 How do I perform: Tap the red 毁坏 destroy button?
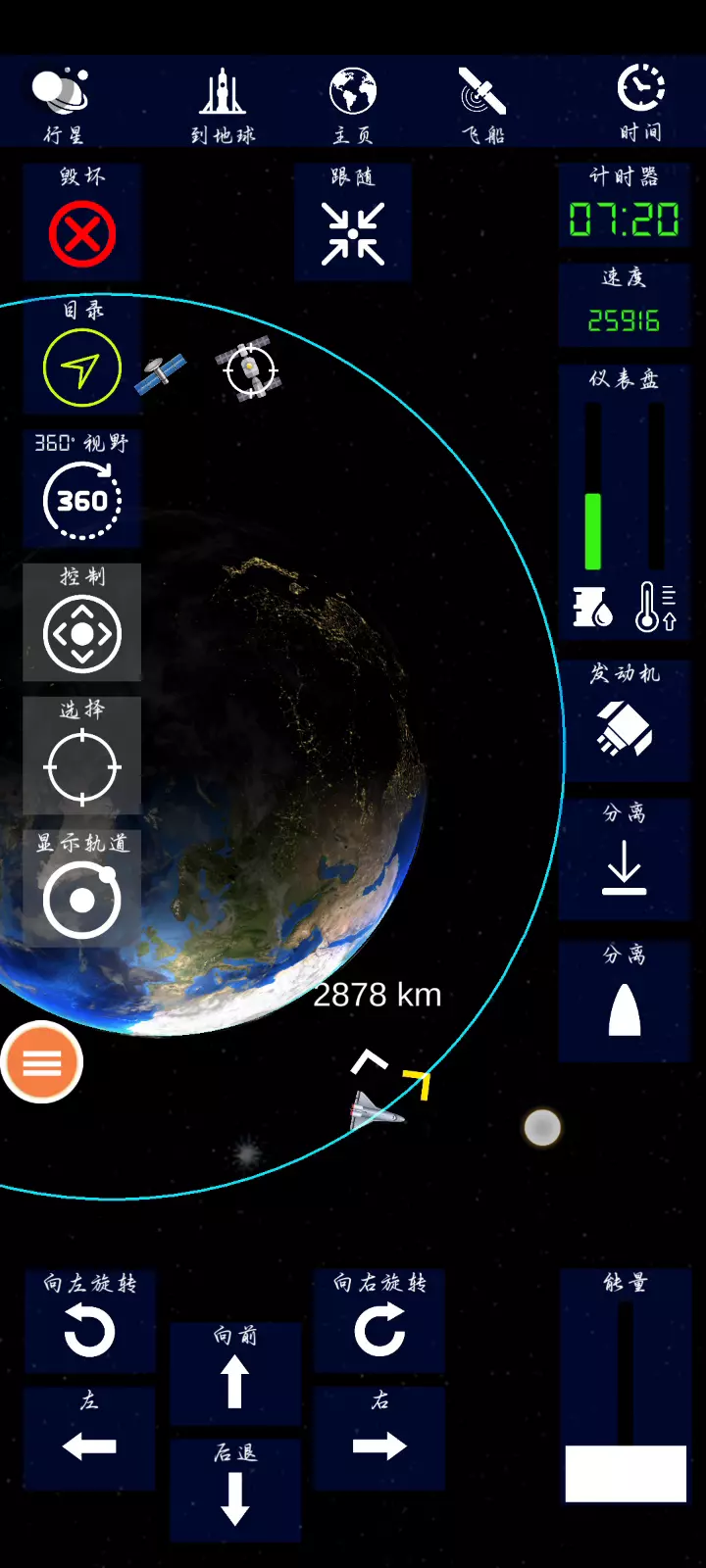click(82, 223)
